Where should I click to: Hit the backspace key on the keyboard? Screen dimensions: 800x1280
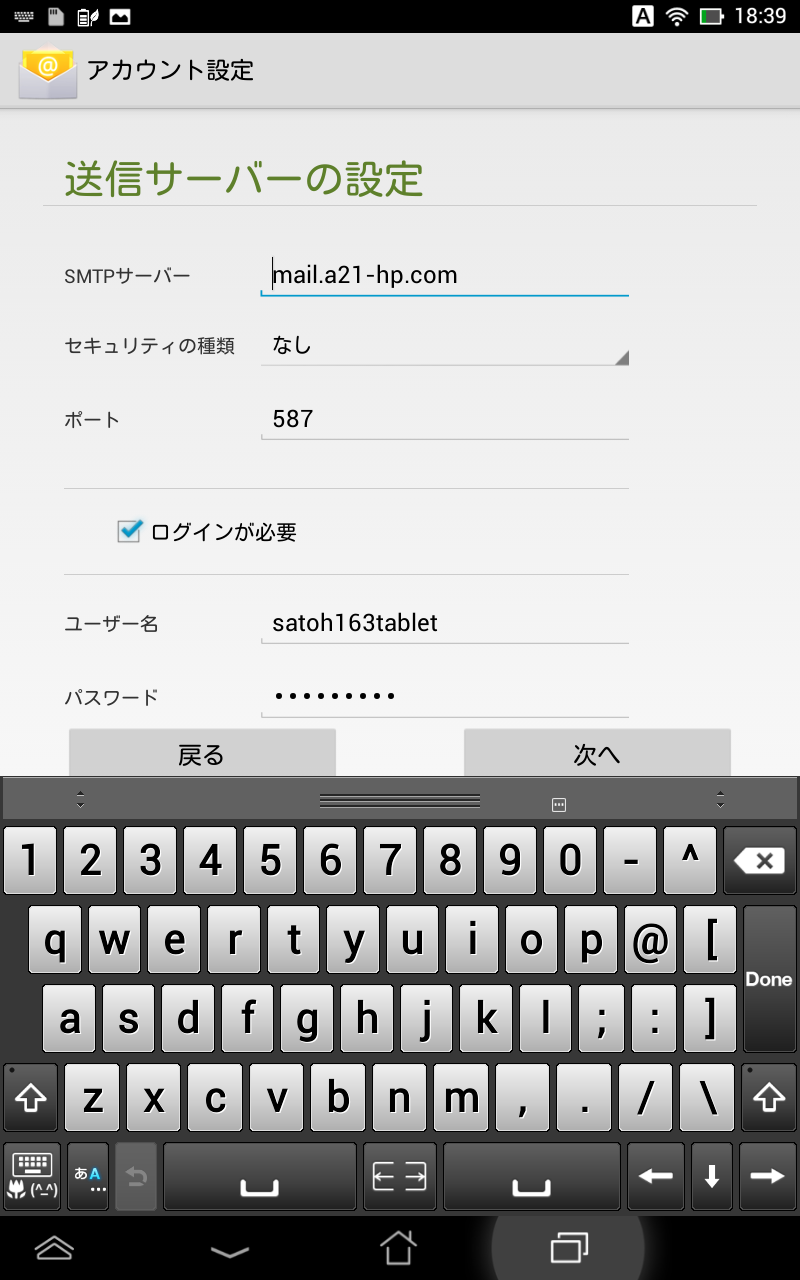[x=761, y=860]
